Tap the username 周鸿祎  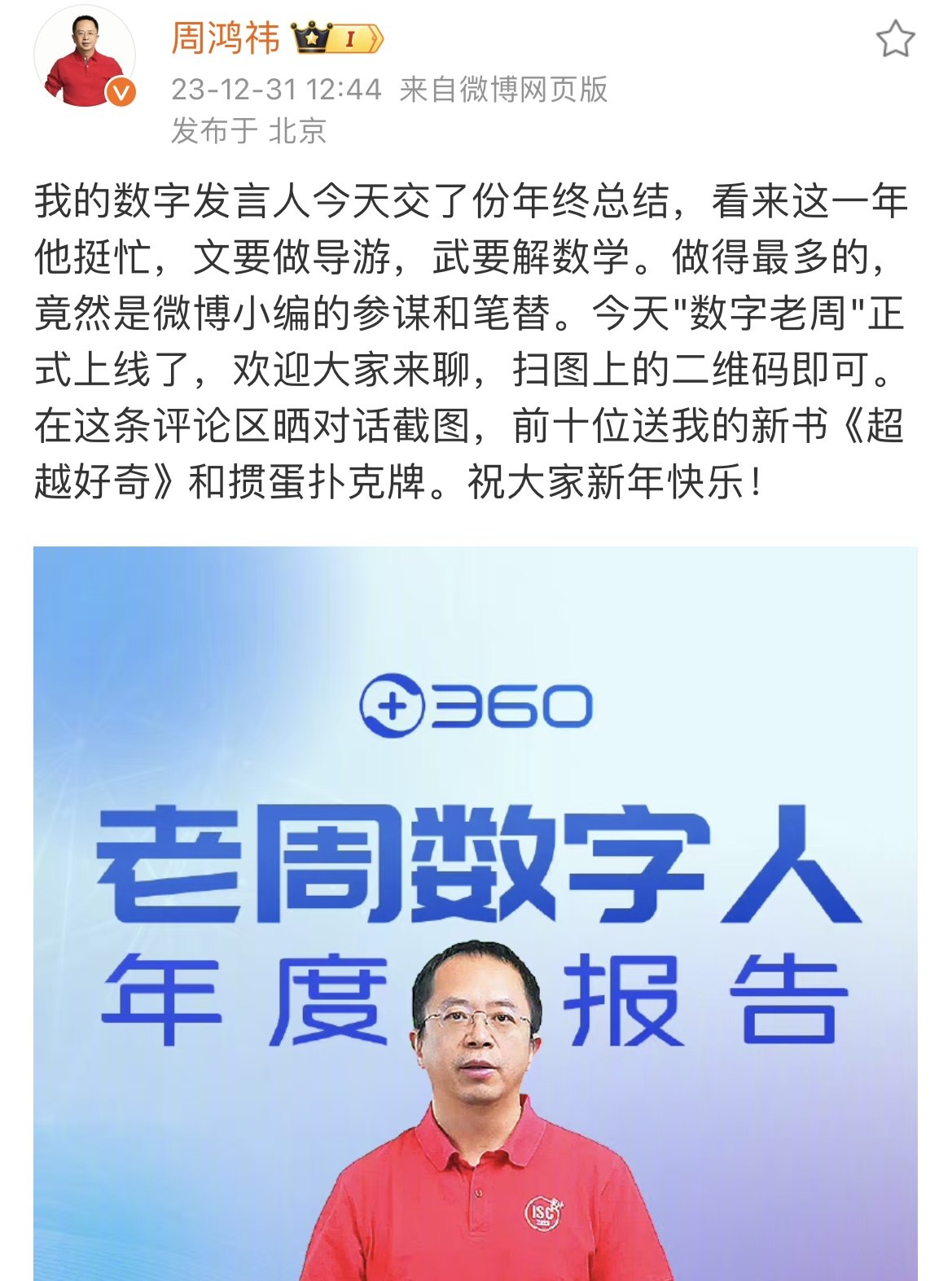tap(226, 38)
